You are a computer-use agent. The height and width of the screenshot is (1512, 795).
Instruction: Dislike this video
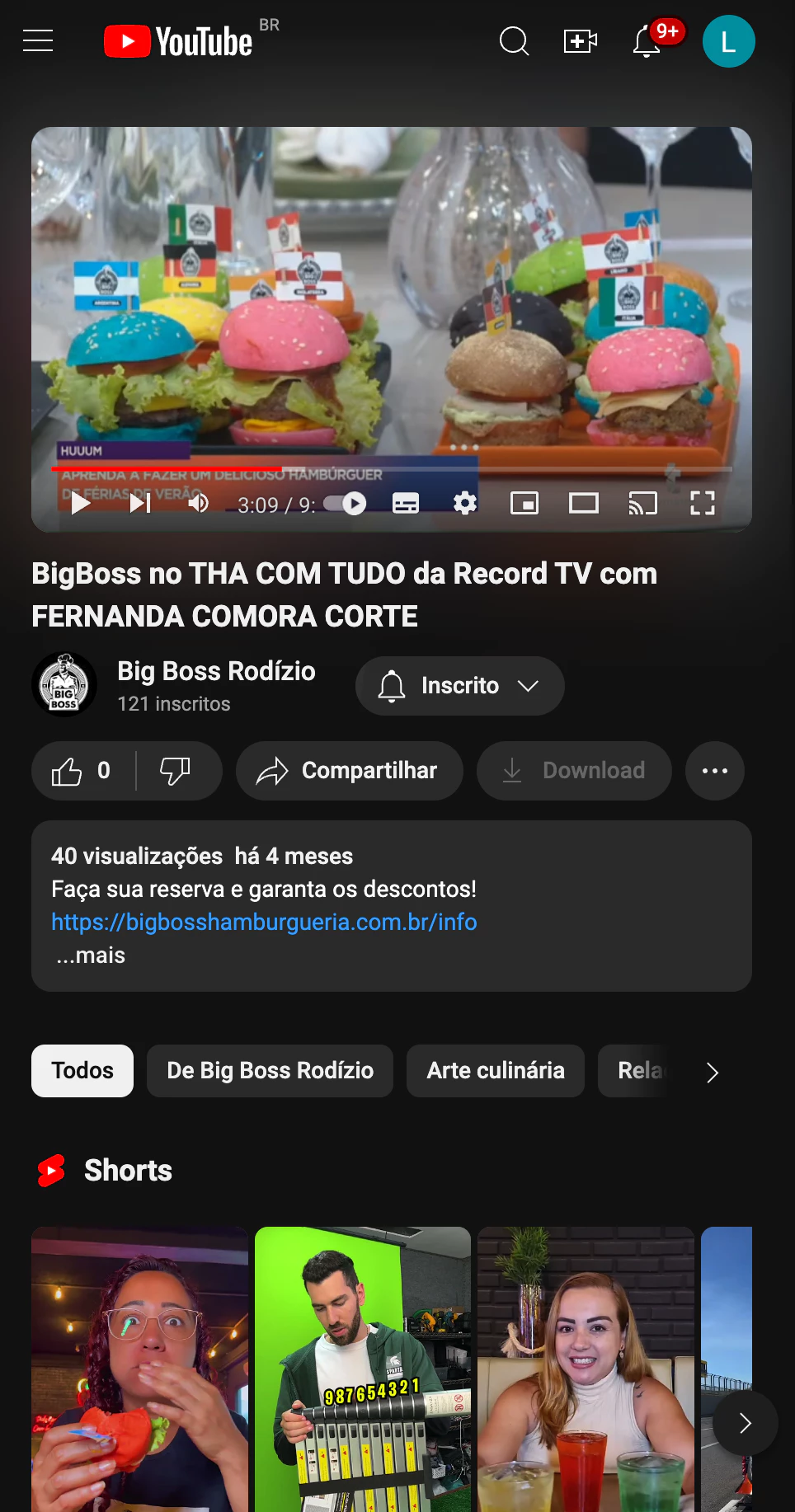(x=175, y=771)
